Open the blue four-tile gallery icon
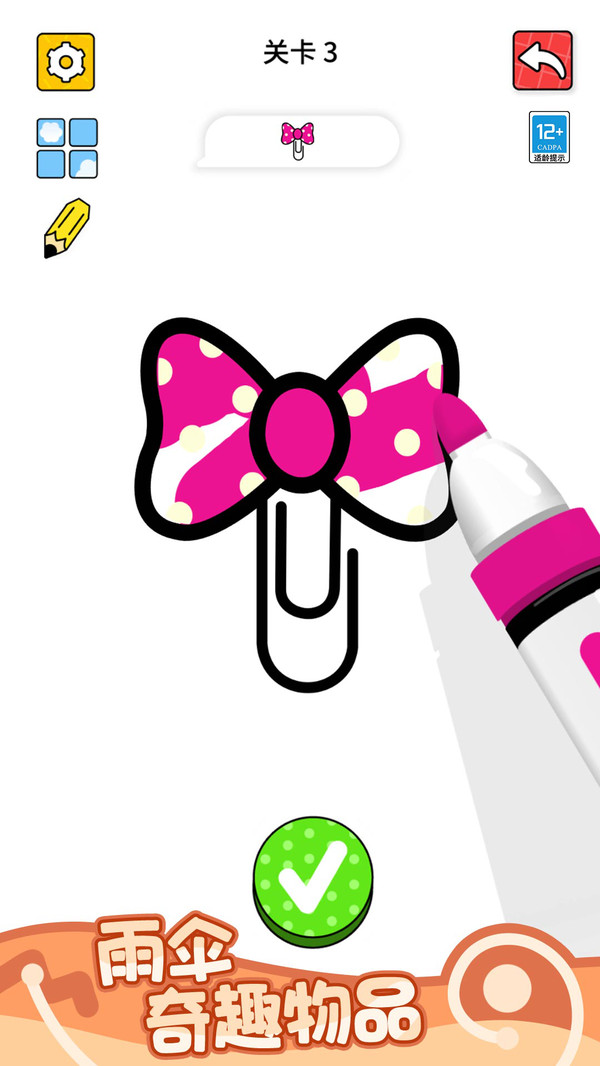This screenshot has width=600, height=1066. point(67,148)
